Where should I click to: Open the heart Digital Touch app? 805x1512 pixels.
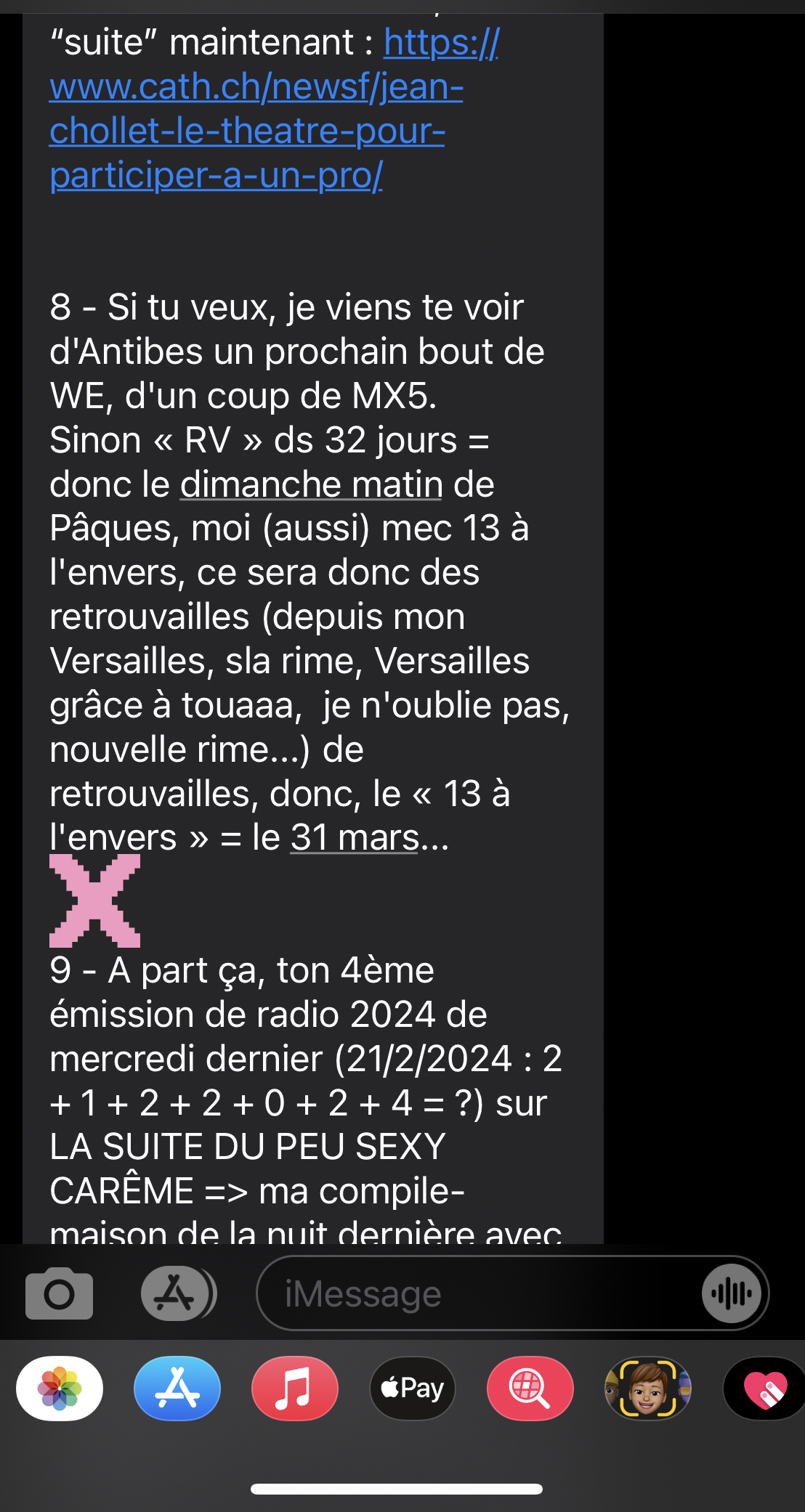[x=764, y=1388]
